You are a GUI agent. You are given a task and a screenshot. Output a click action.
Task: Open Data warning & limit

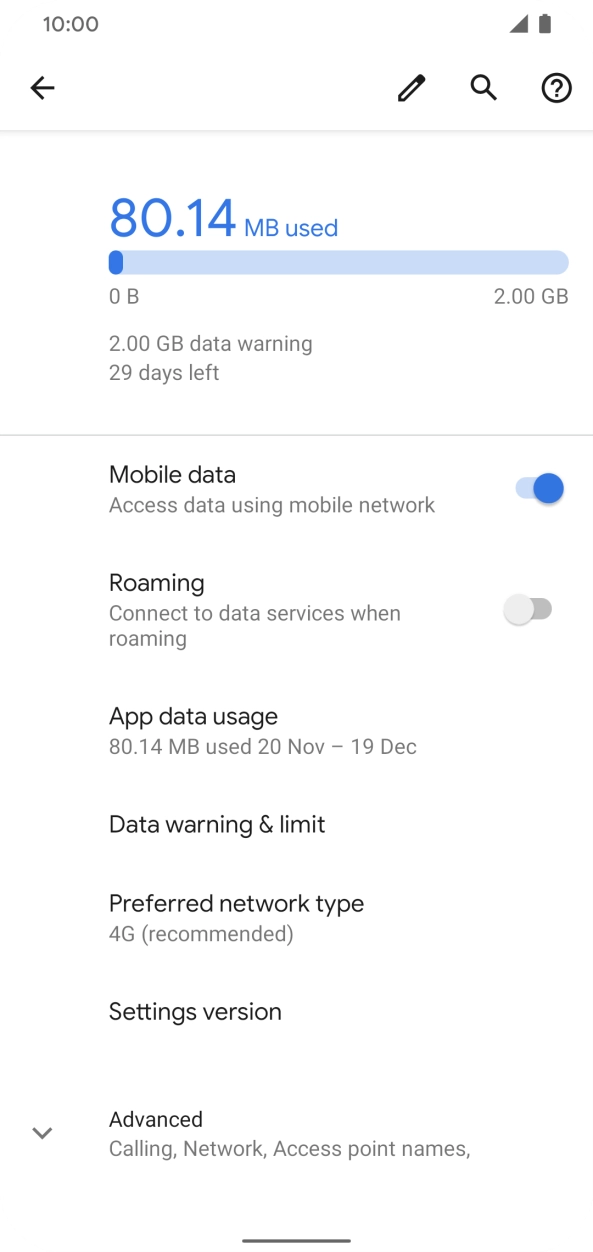pos(296,825)
